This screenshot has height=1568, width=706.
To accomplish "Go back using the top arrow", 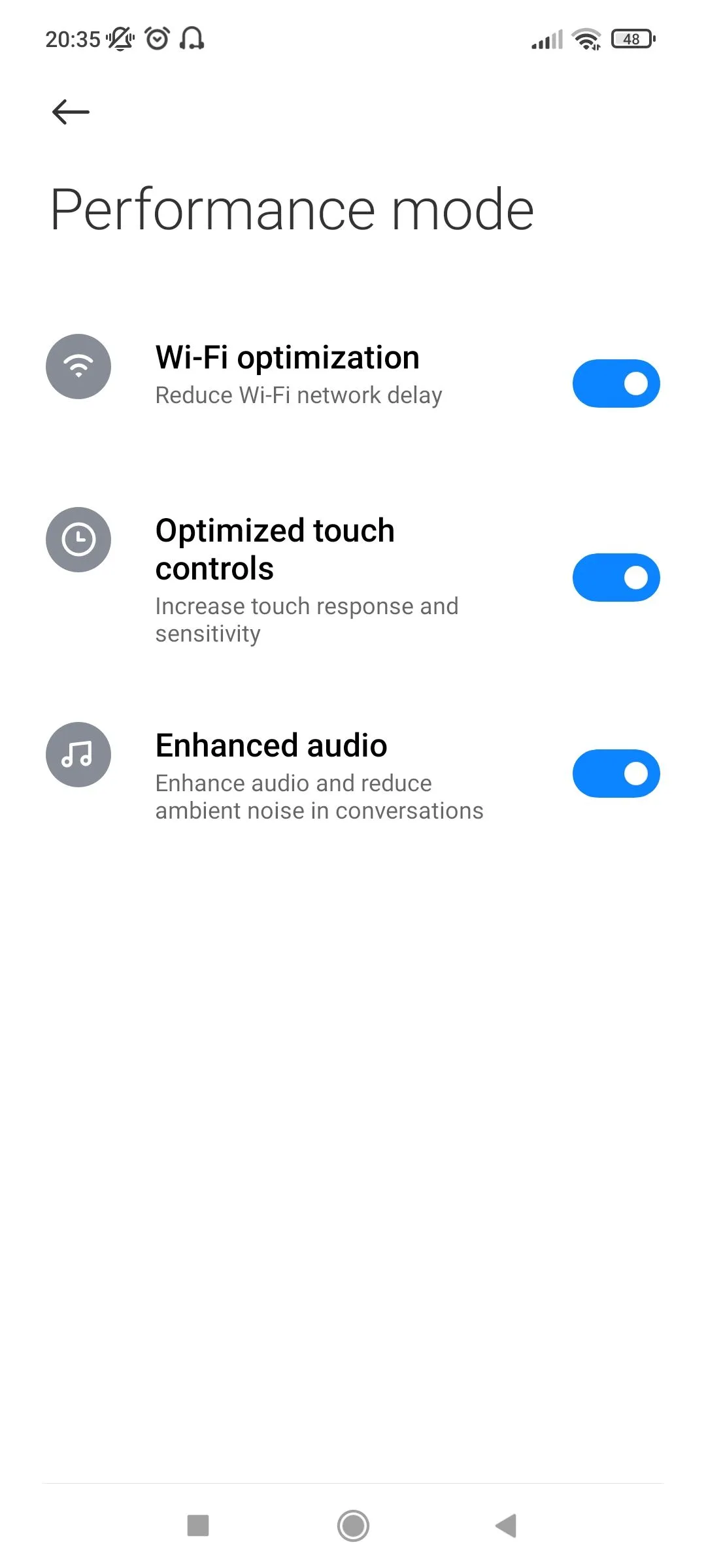I will pos(71,112).
